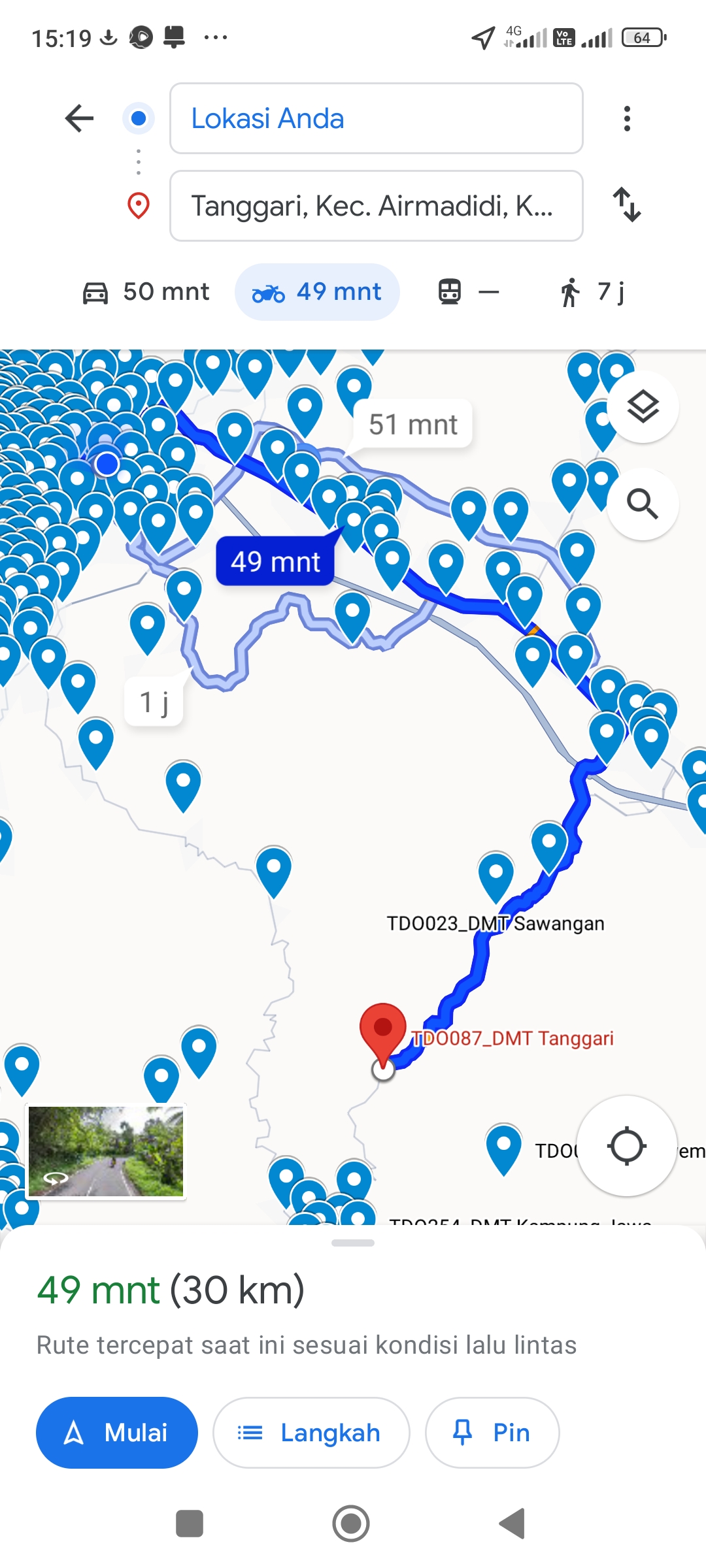706x1568 pixels.
Task: Switch to the public transit mode
Action: [468, 292]
